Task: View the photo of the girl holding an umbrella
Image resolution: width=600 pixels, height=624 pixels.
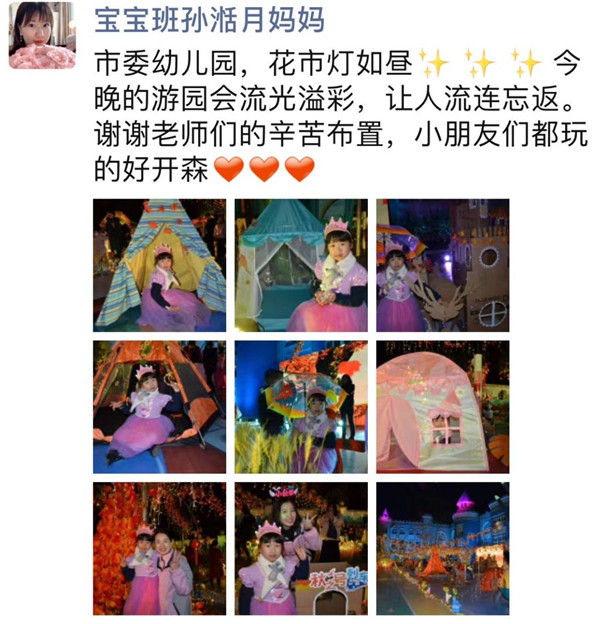Action: click(301, 407)
